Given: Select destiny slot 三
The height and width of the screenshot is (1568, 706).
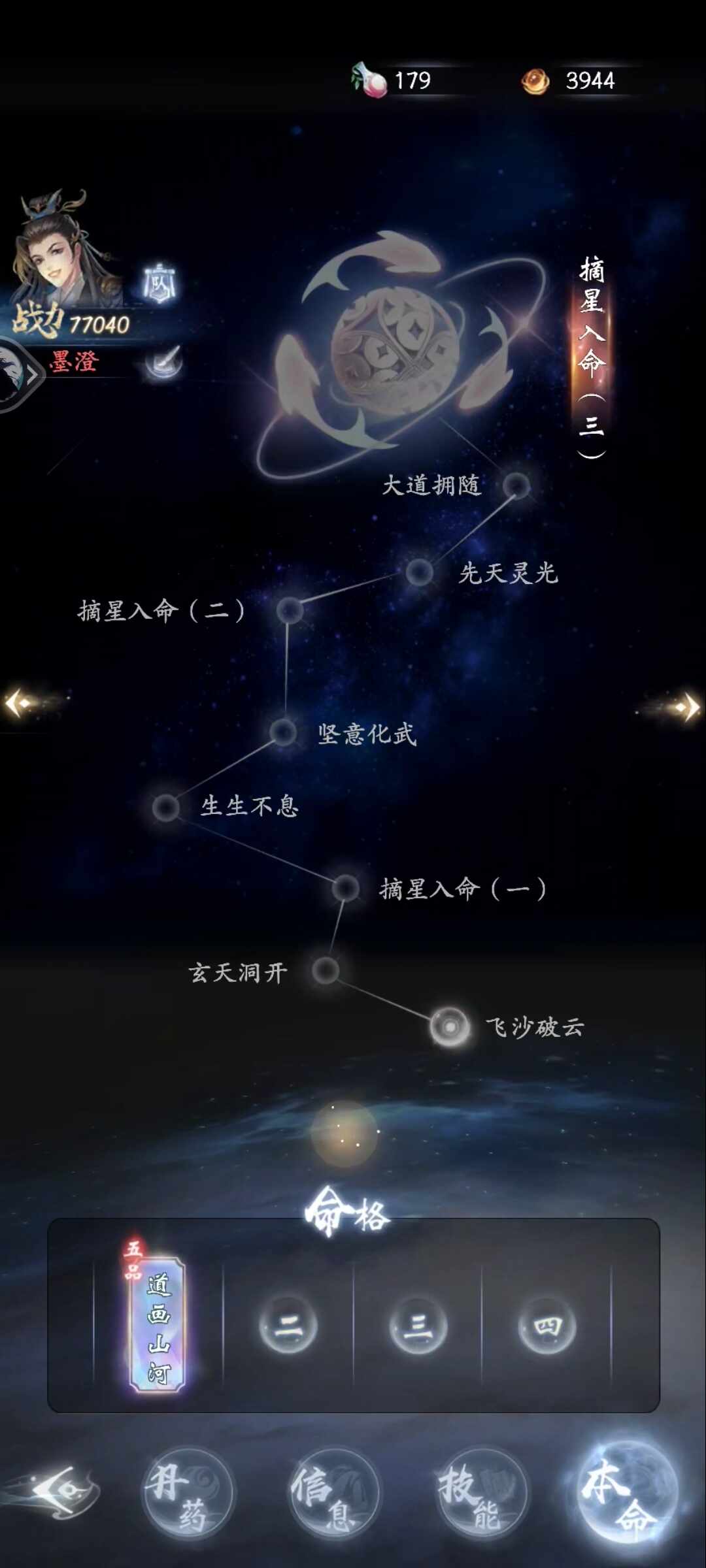Looking at the screenshot, I should pyautogui.click(x=418, y=1325).
